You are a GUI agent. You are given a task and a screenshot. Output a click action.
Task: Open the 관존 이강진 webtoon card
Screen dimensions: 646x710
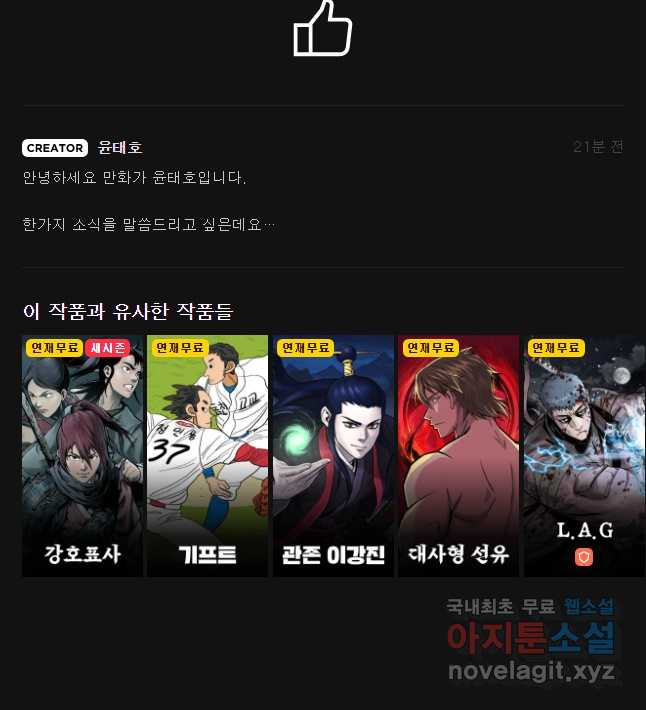point(333,456)
